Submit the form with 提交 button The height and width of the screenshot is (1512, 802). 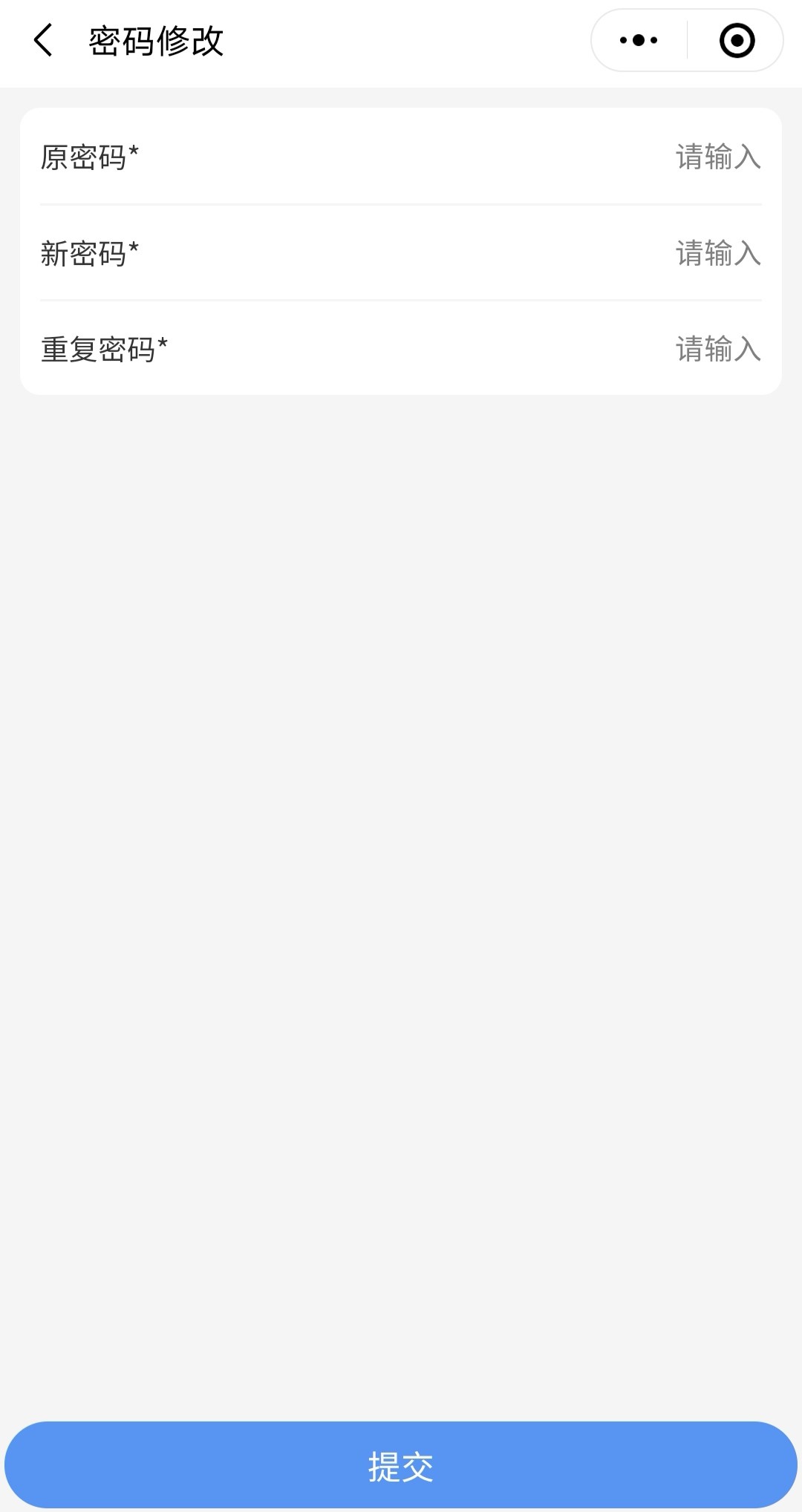401,1466
